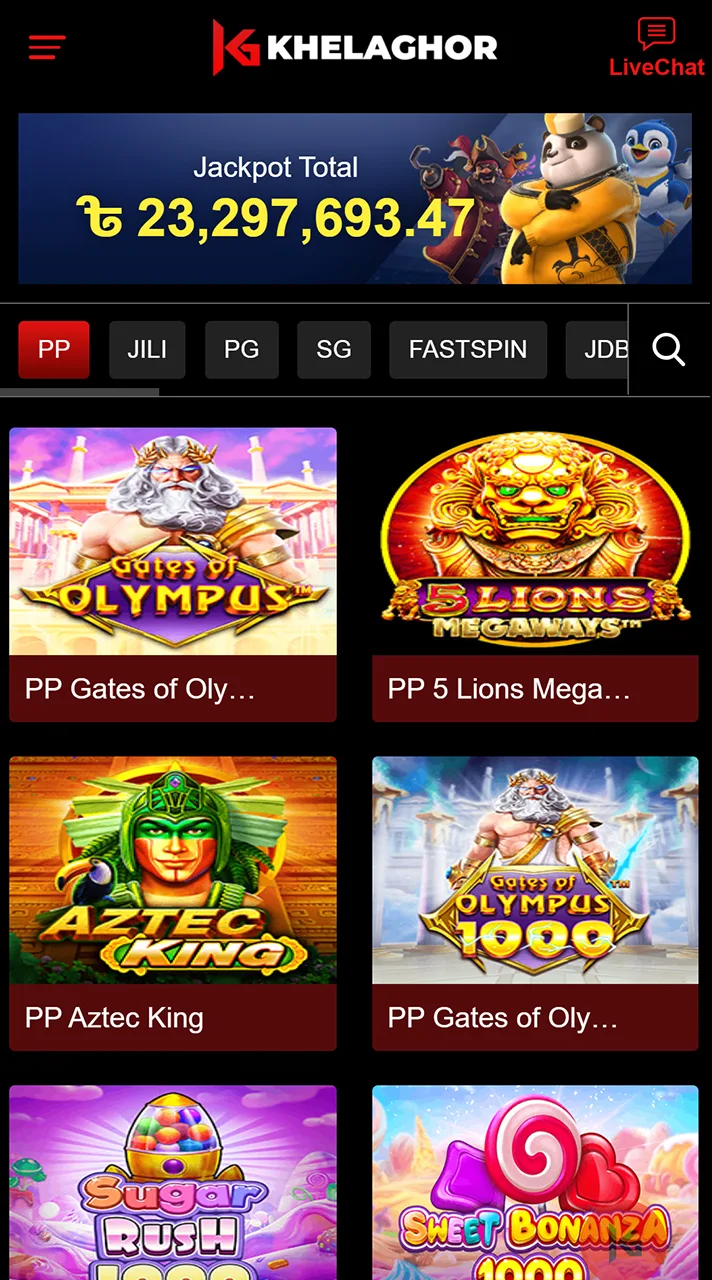Switch to the PG provider tab
This screenshot has width=712, height=1280.
coord(241,349)
